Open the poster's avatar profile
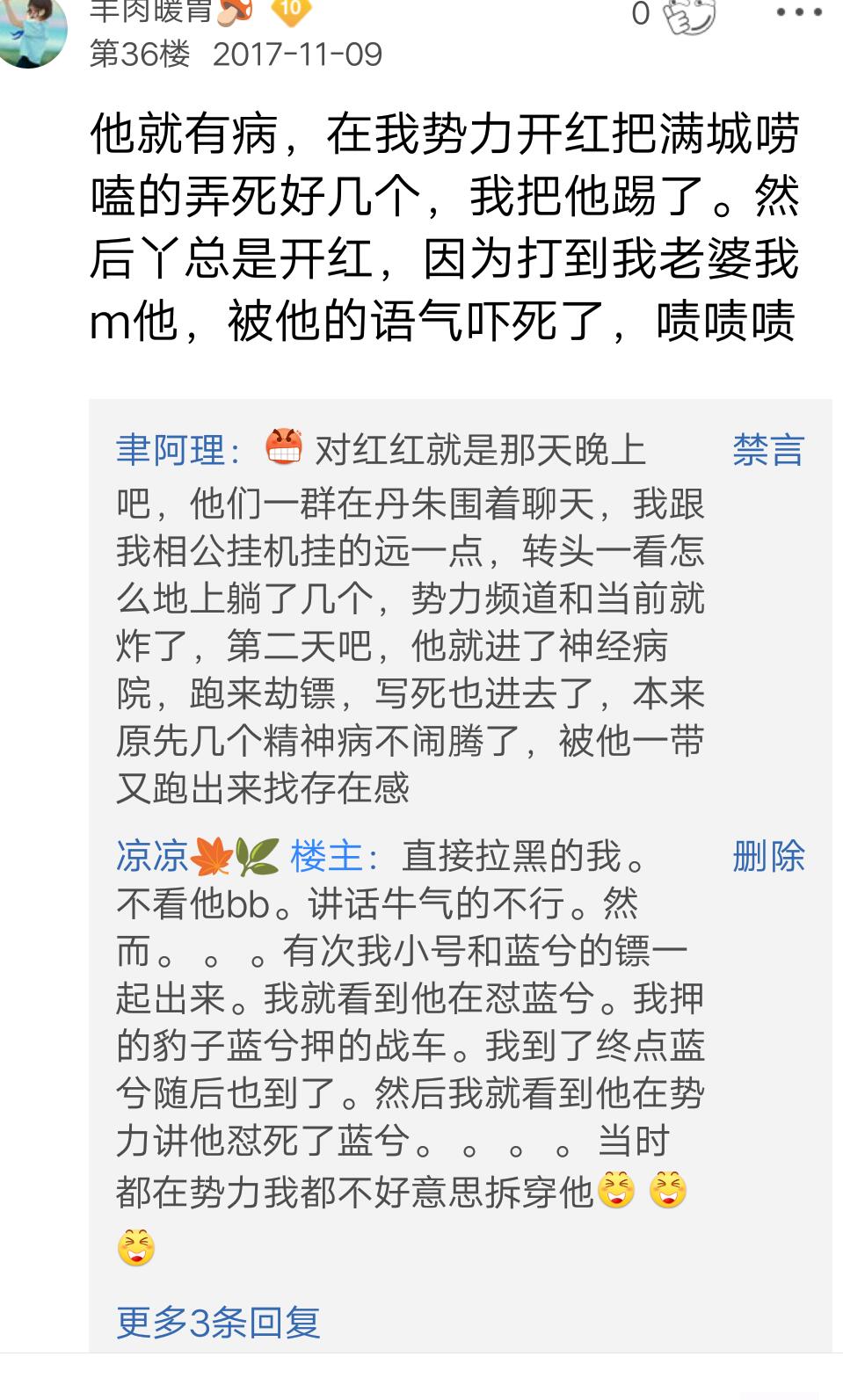The height and width of the screenshot is (1400, 843). click(32, 30)
